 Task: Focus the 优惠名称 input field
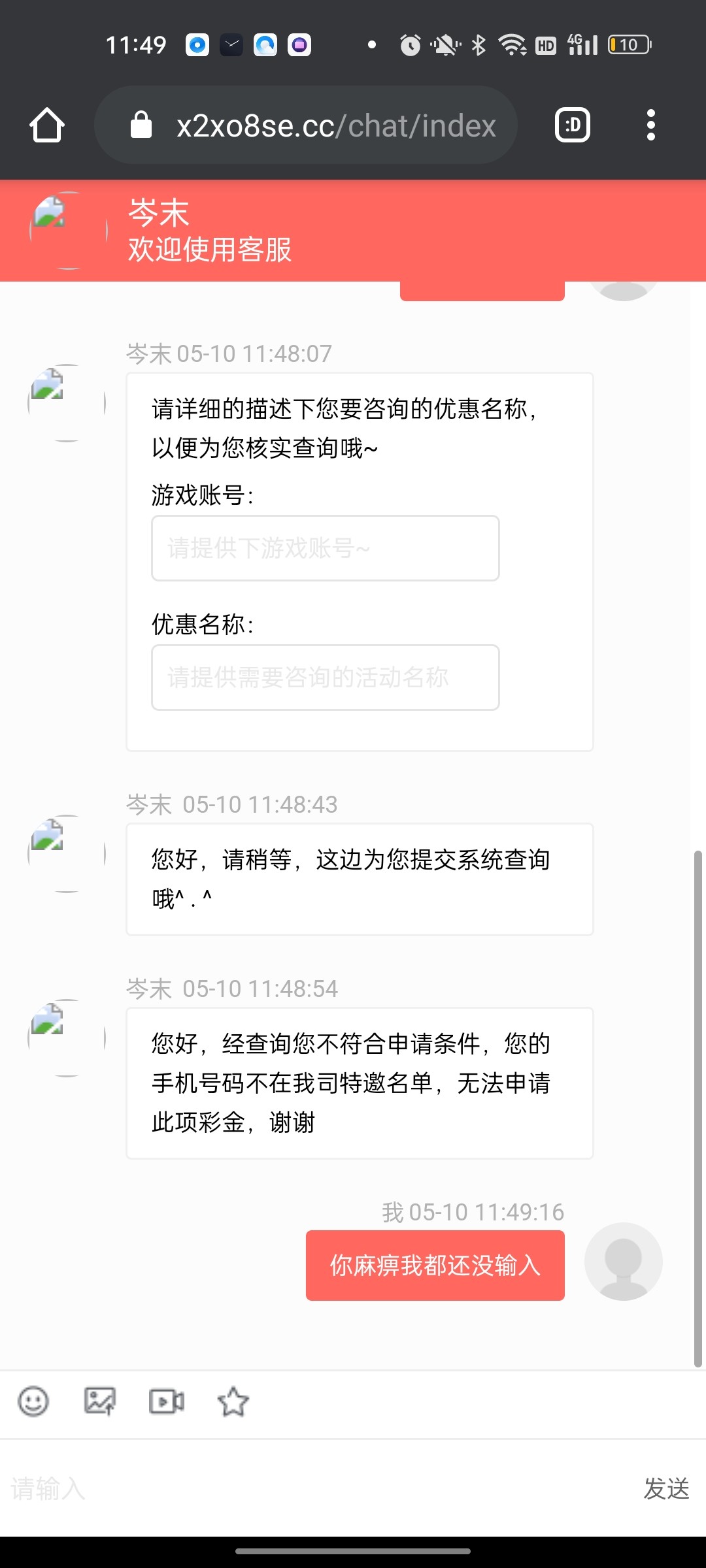pos(326,678)
